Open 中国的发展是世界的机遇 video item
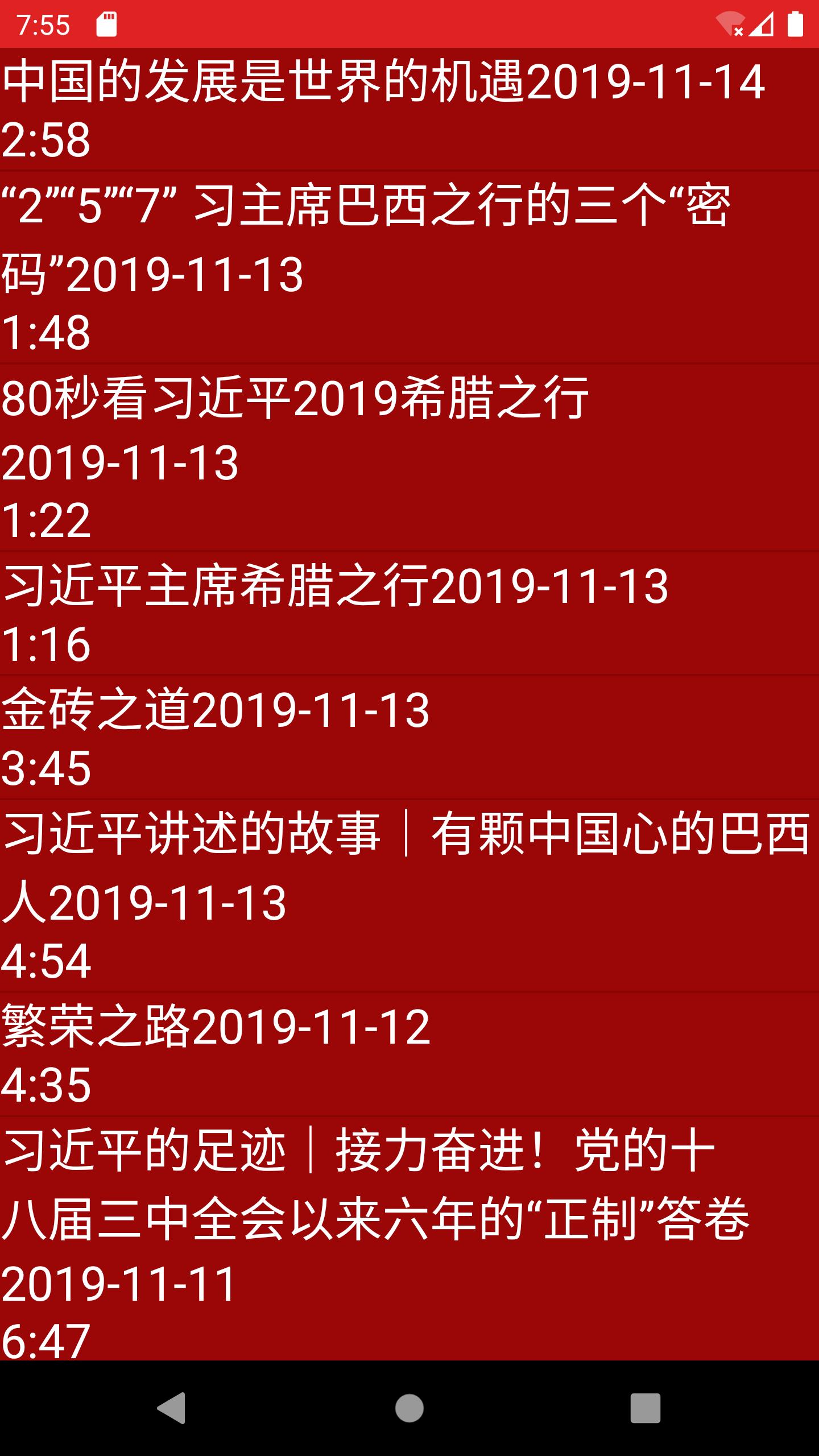This screenshot has width=819, height=1456. [409, 109]
